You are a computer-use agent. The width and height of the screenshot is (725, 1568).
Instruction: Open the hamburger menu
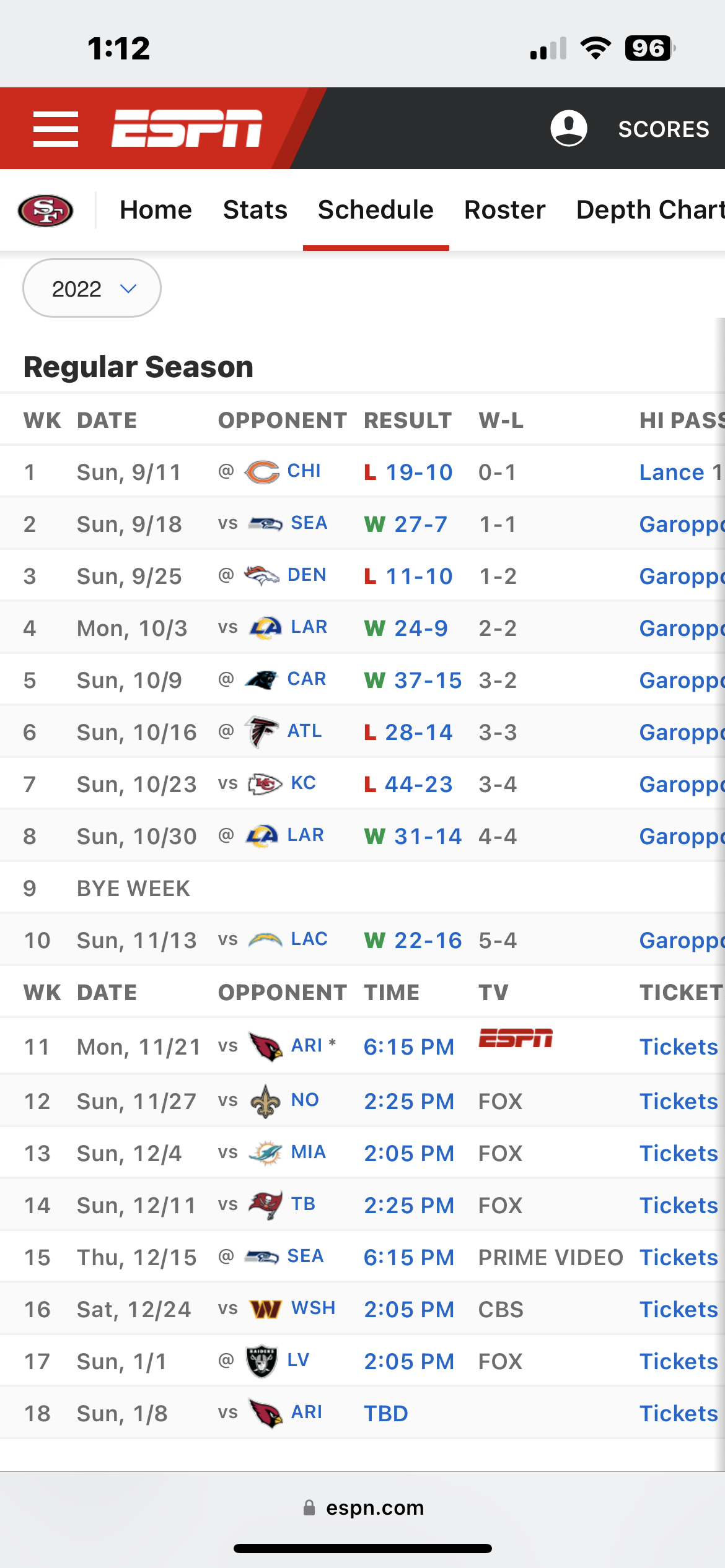56,129
